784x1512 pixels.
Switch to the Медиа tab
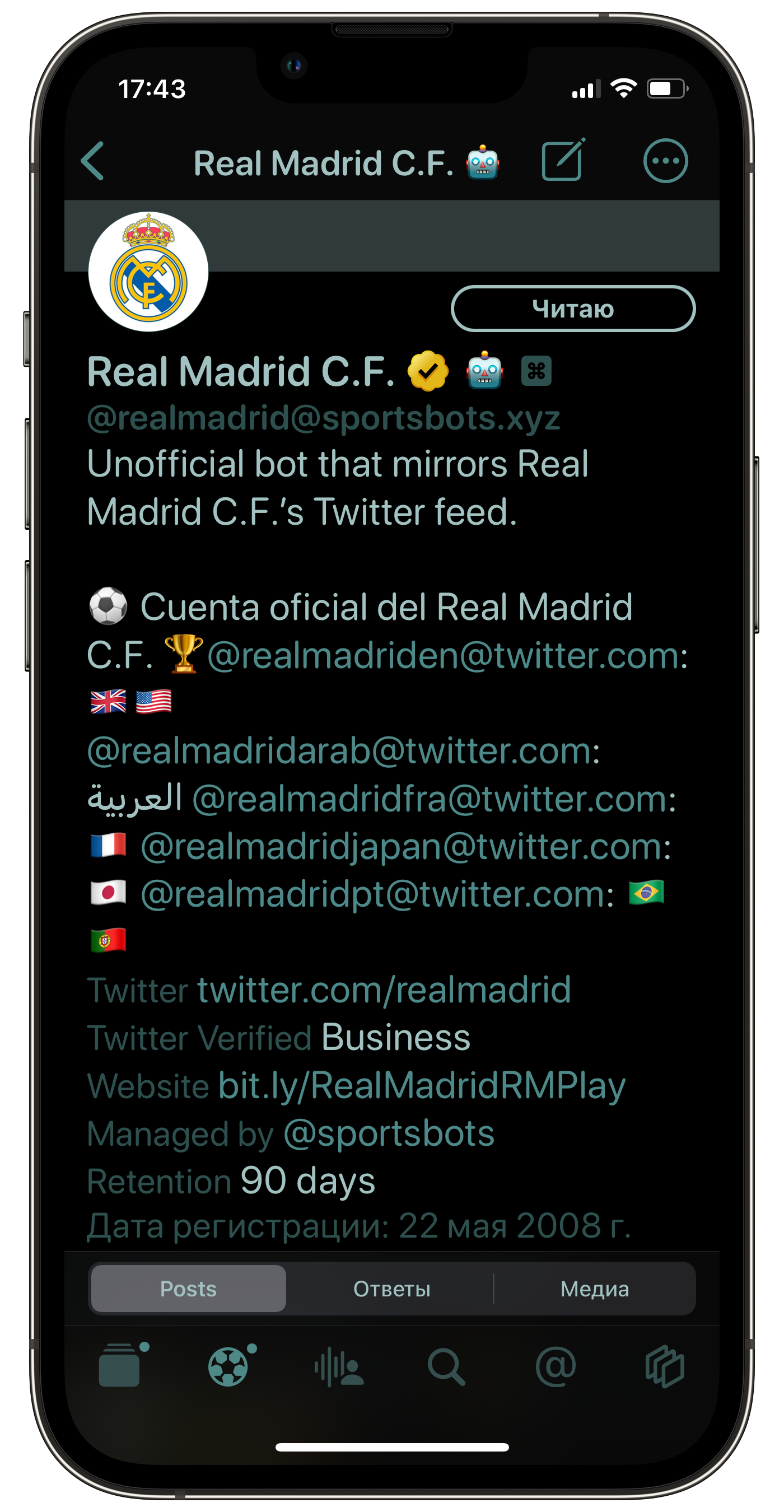(595, 1289)
